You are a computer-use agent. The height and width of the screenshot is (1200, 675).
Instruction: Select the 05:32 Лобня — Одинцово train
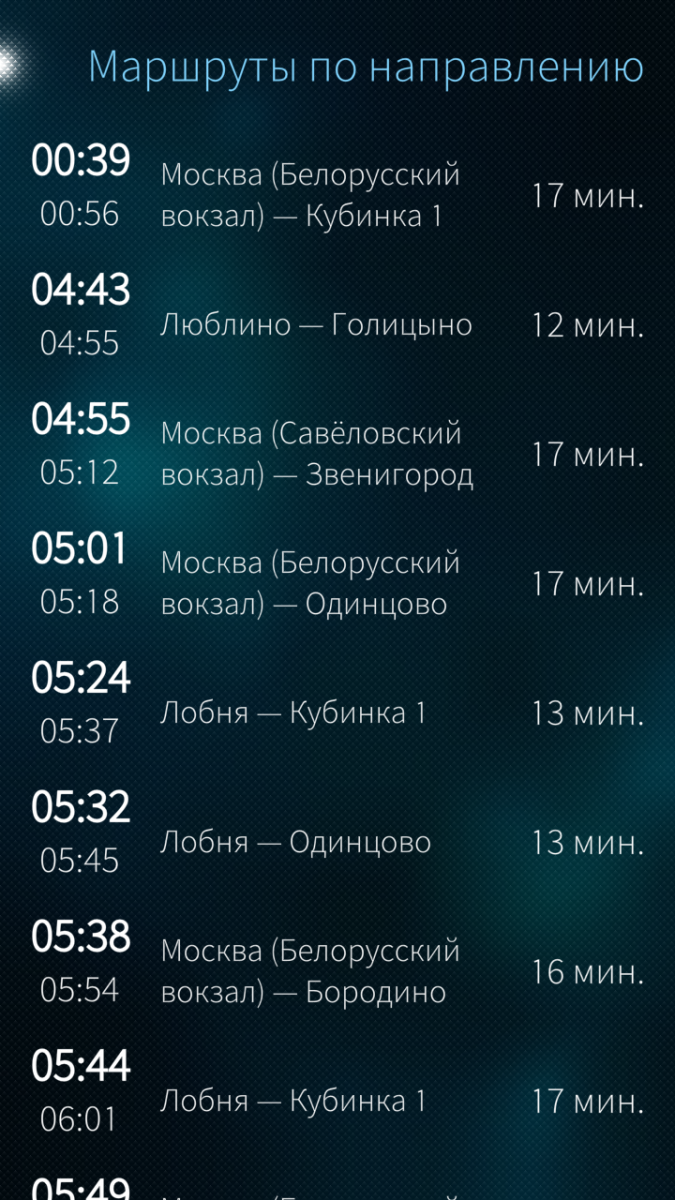tap(337, 842)
